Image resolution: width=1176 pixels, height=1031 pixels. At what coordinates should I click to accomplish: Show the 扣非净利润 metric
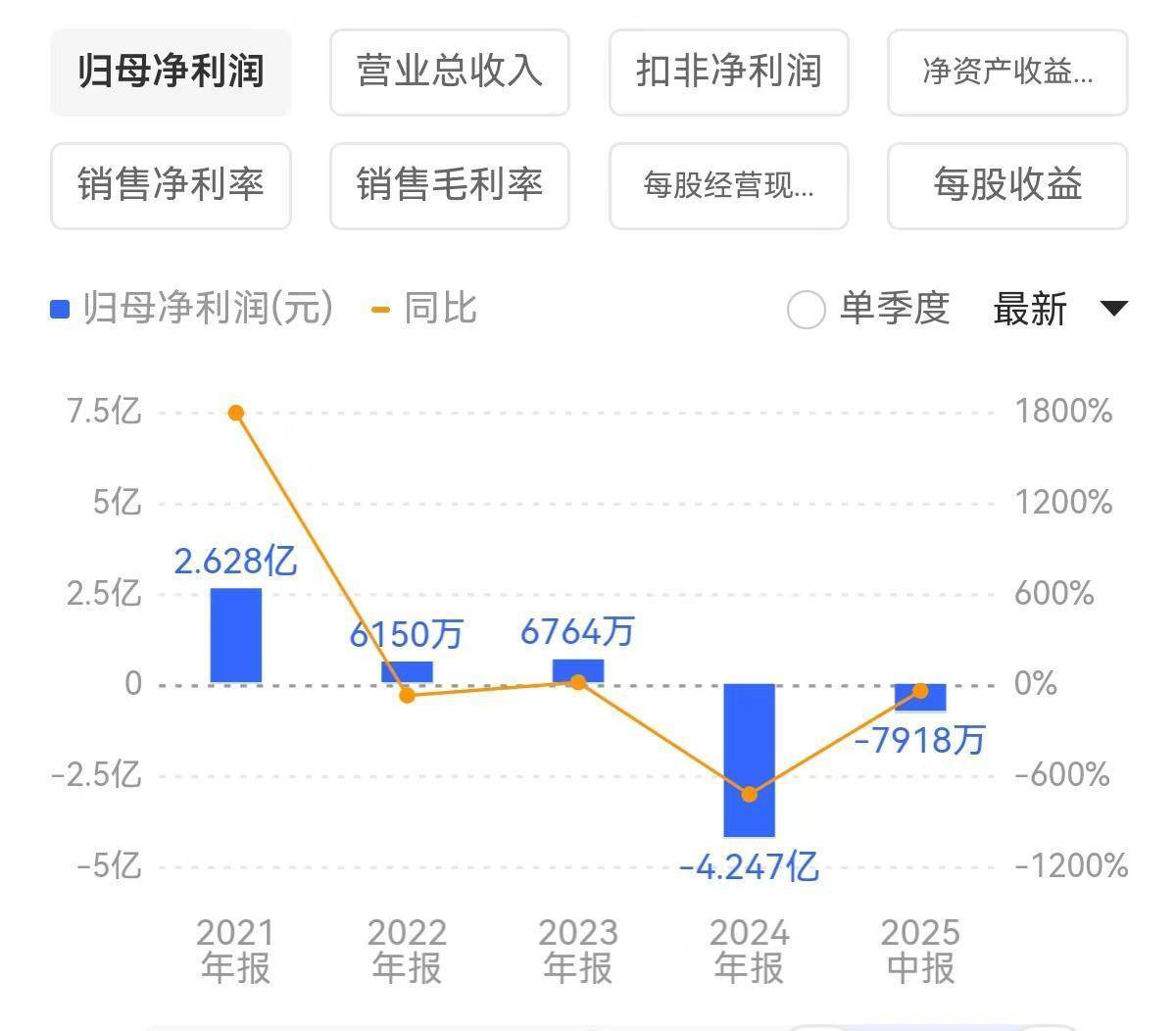coord(728,73)
